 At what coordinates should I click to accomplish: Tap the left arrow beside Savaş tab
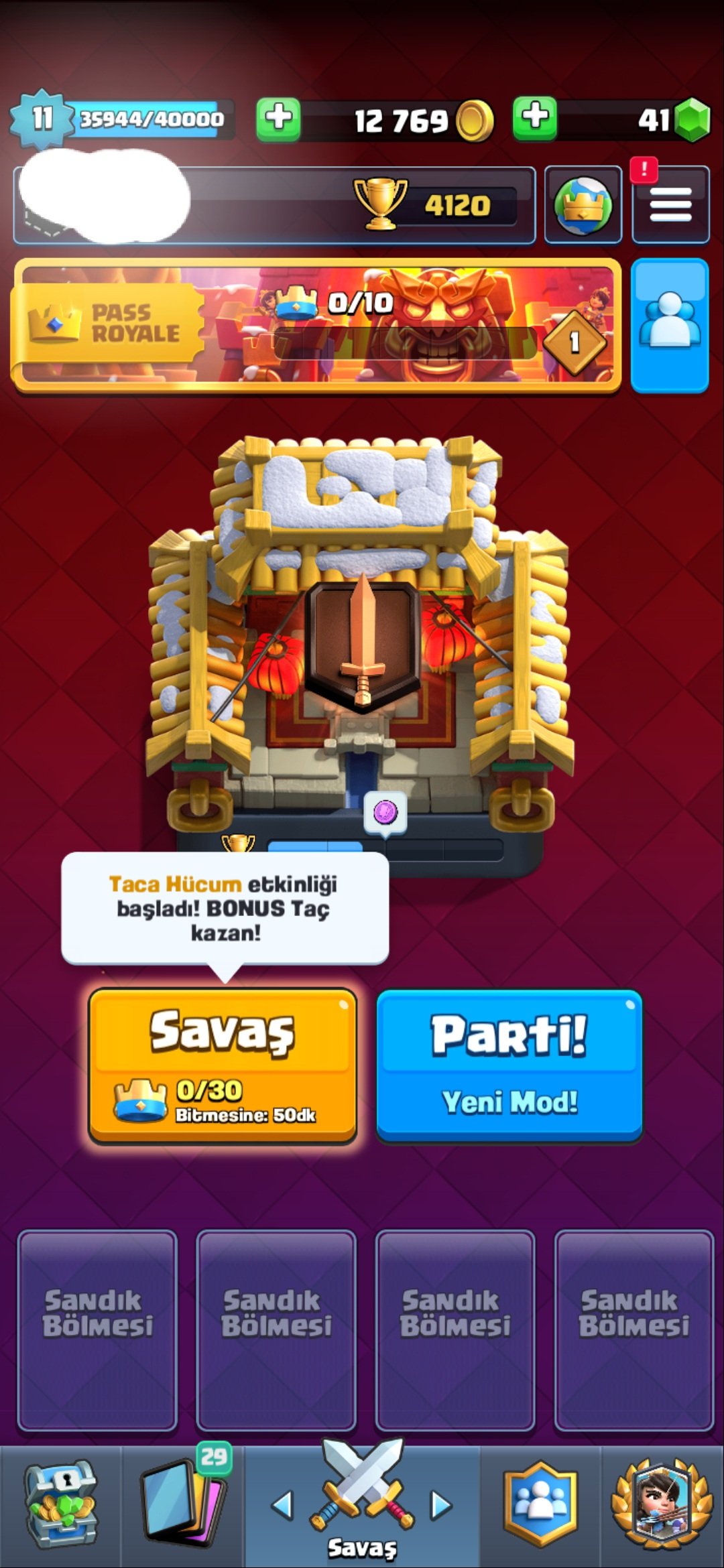pos(282,1506)
